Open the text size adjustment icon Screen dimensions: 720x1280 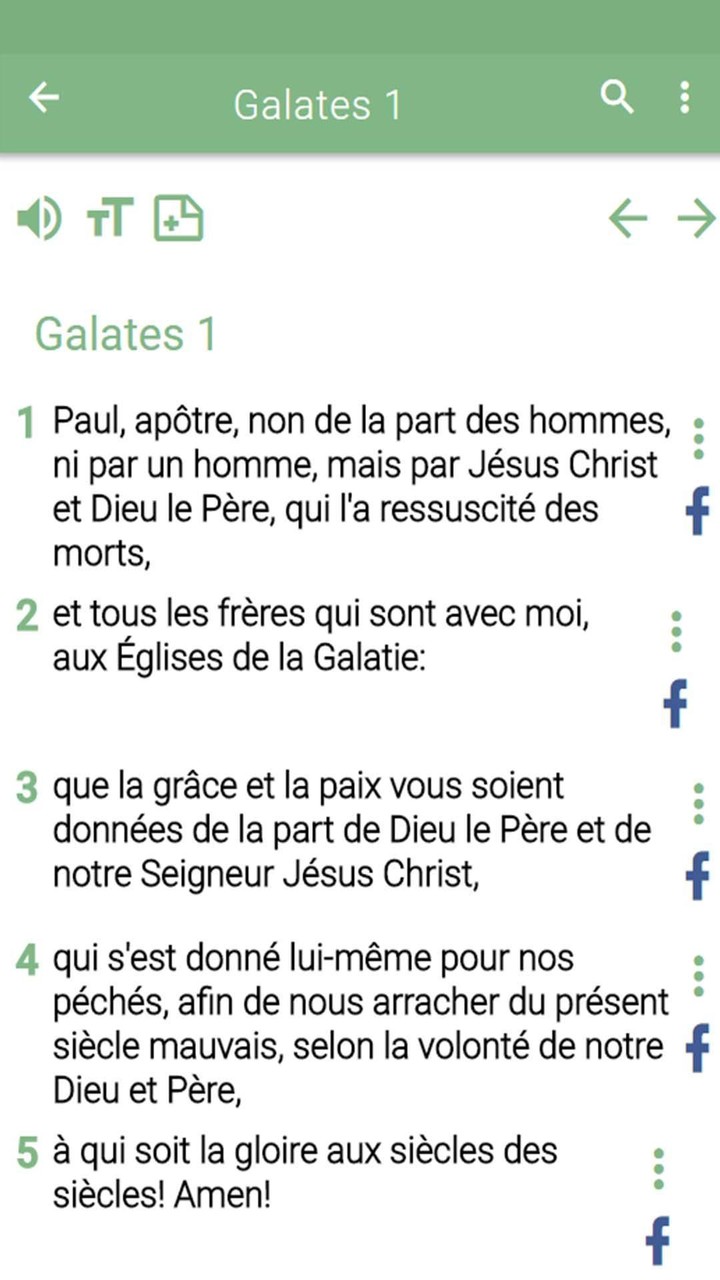(110, 218)
